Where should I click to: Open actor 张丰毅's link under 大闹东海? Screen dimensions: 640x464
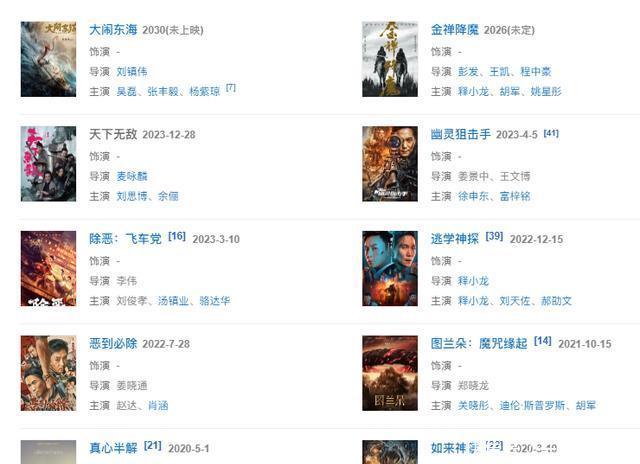[x=161, y=91]
